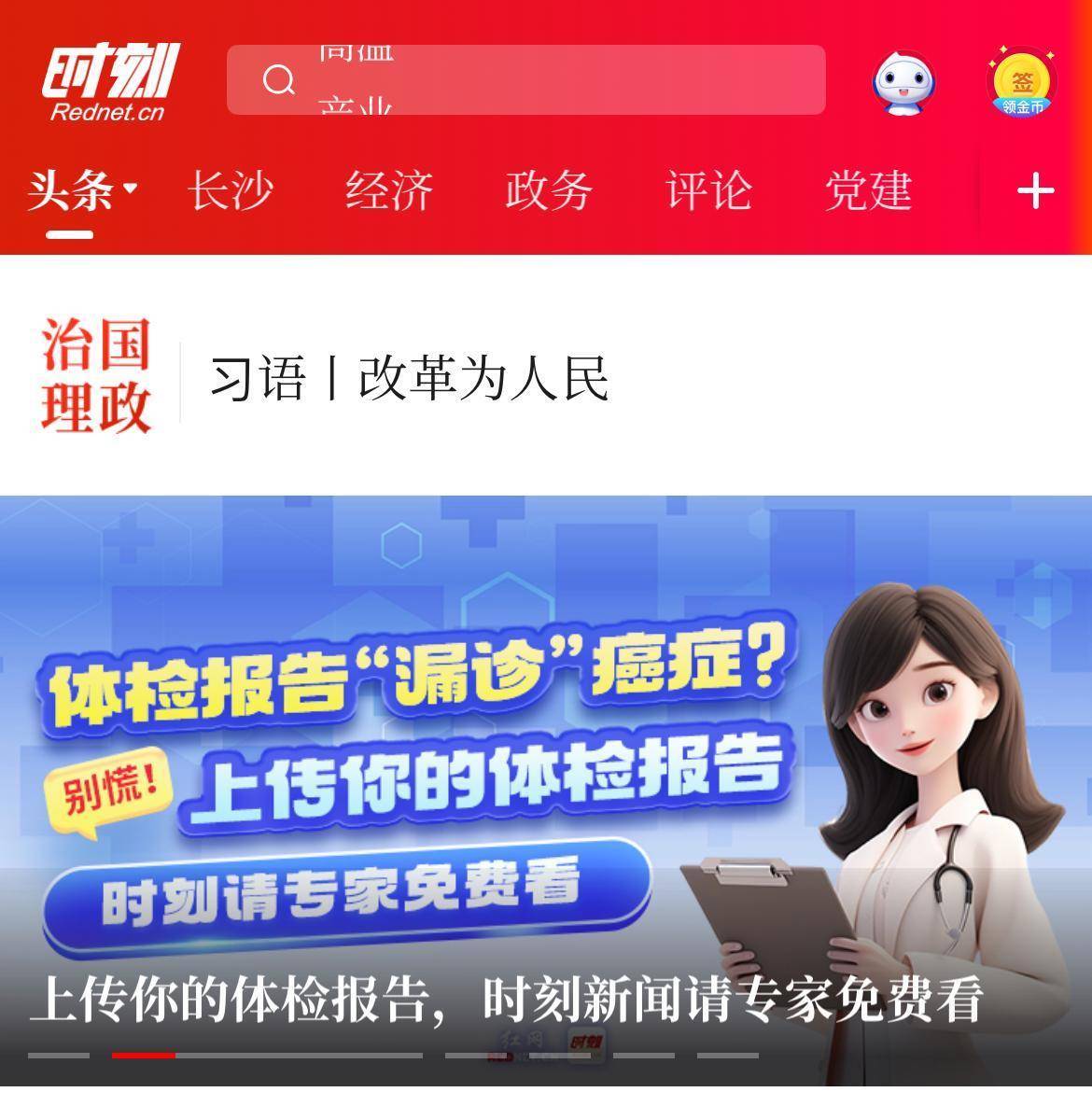Tap the search box in the header
Image resolution: width=1092 pixels, height=1106 pixels.
point(525,80)
